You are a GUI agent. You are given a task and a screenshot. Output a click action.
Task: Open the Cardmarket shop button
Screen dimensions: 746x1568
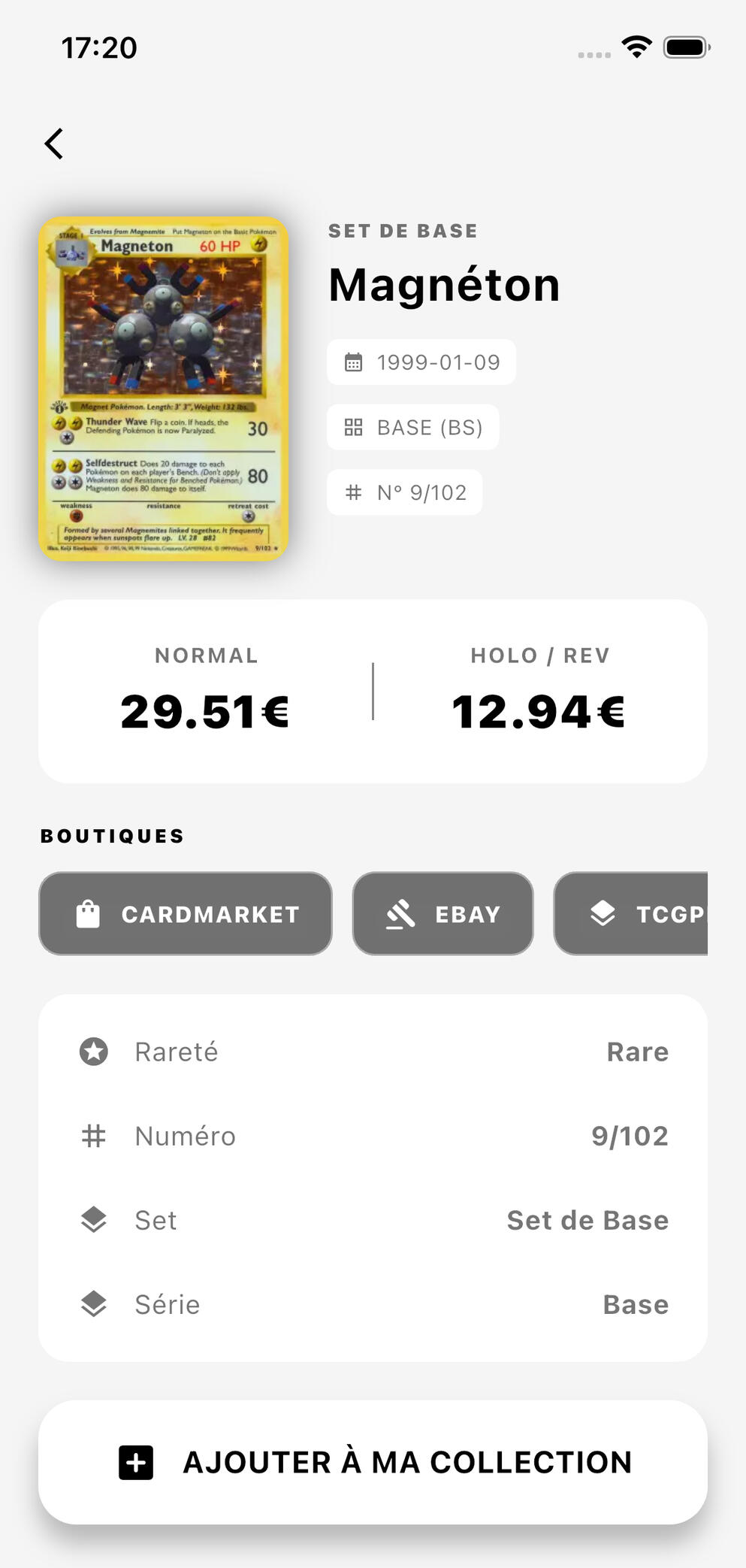pyautogui.click(x=186, y=914)
